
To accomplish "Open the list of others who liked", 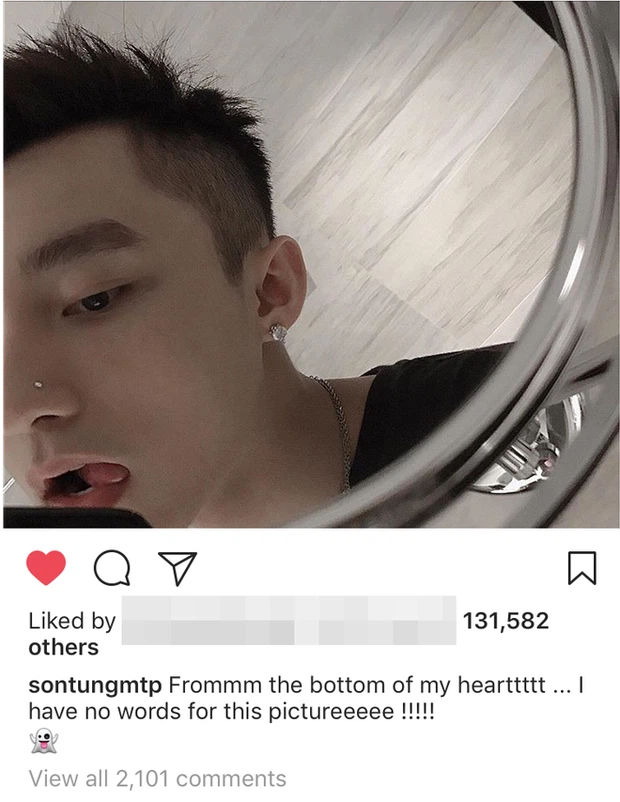I will (x=63, y=647).
